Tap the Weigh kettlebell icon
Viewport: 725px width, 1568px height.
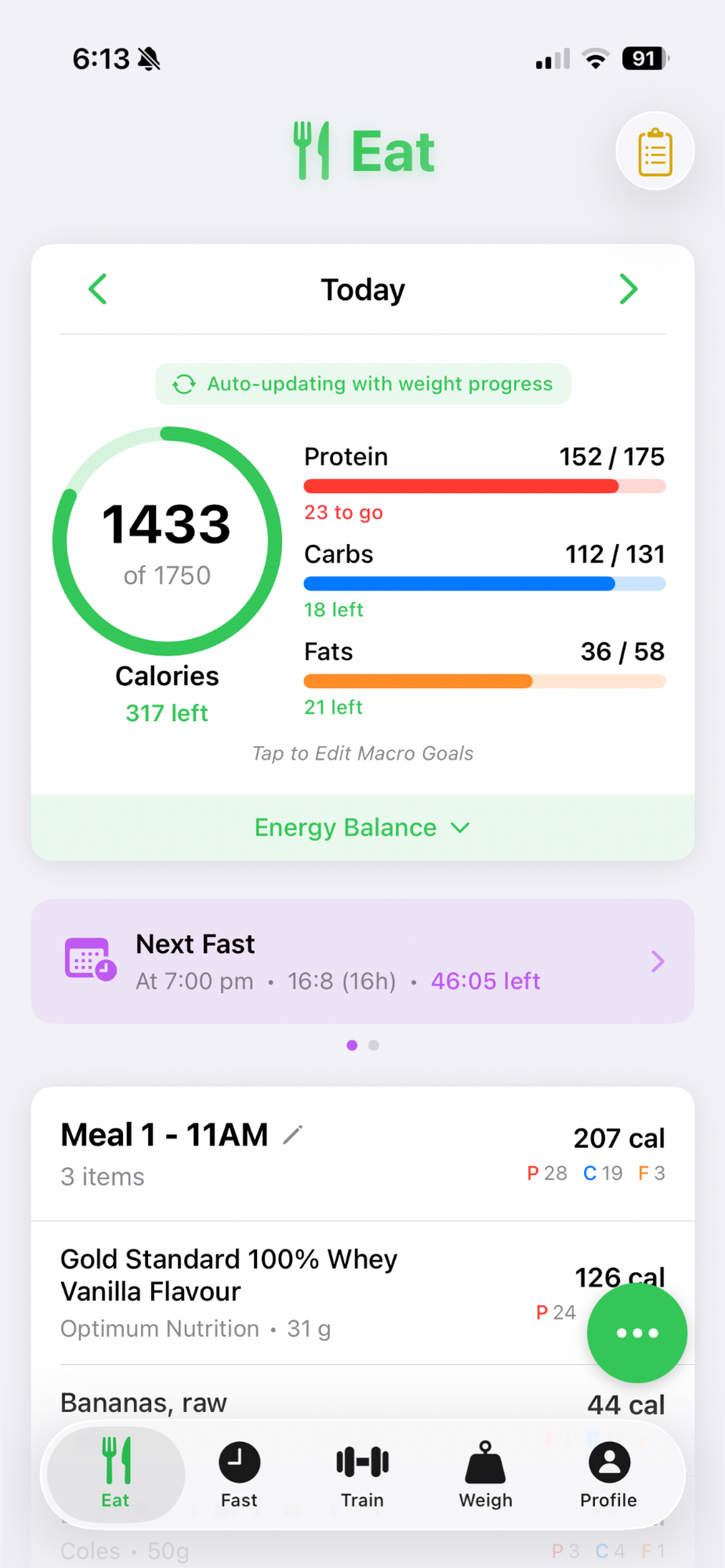(485, 1462)
